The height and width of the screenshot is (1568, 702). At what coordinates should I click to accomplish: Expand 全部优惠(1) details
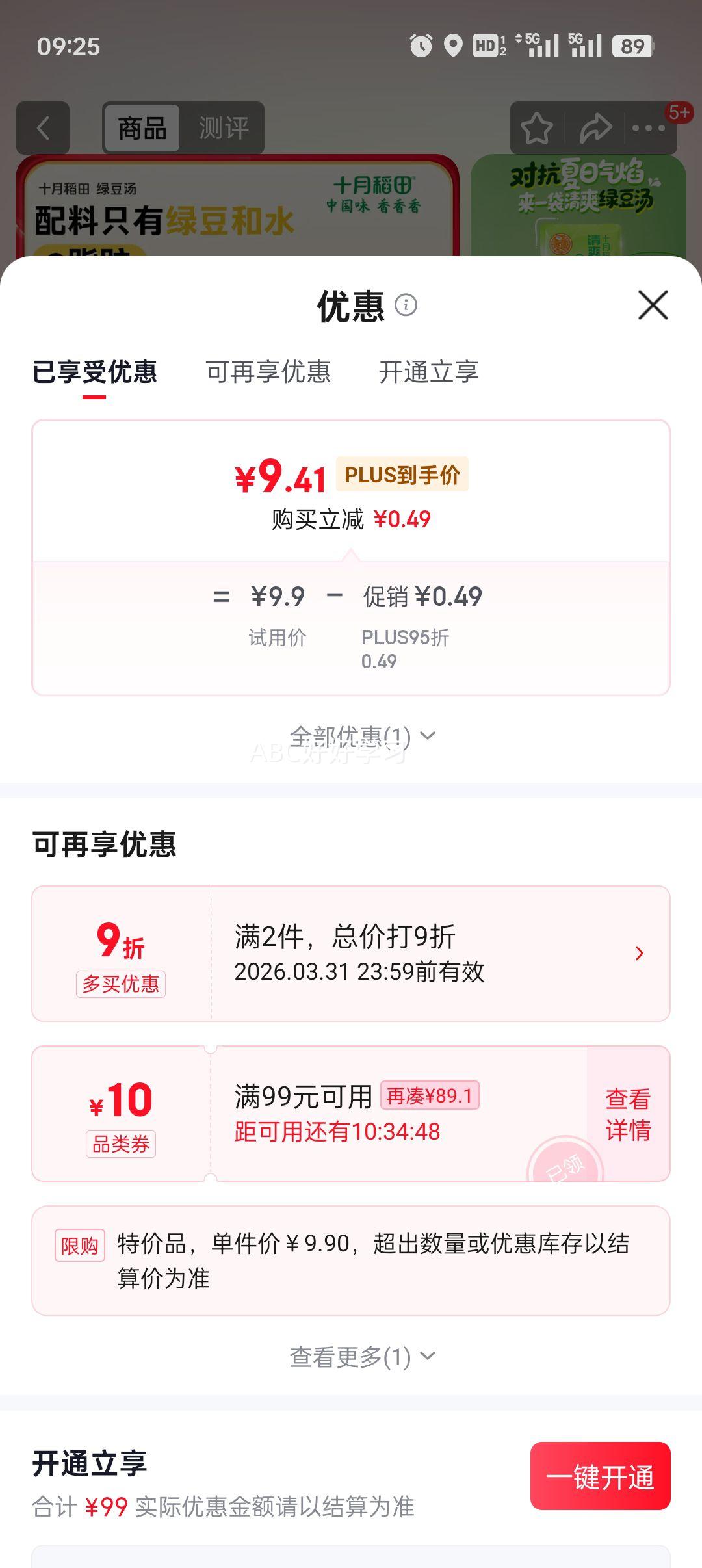pos(364,735)
